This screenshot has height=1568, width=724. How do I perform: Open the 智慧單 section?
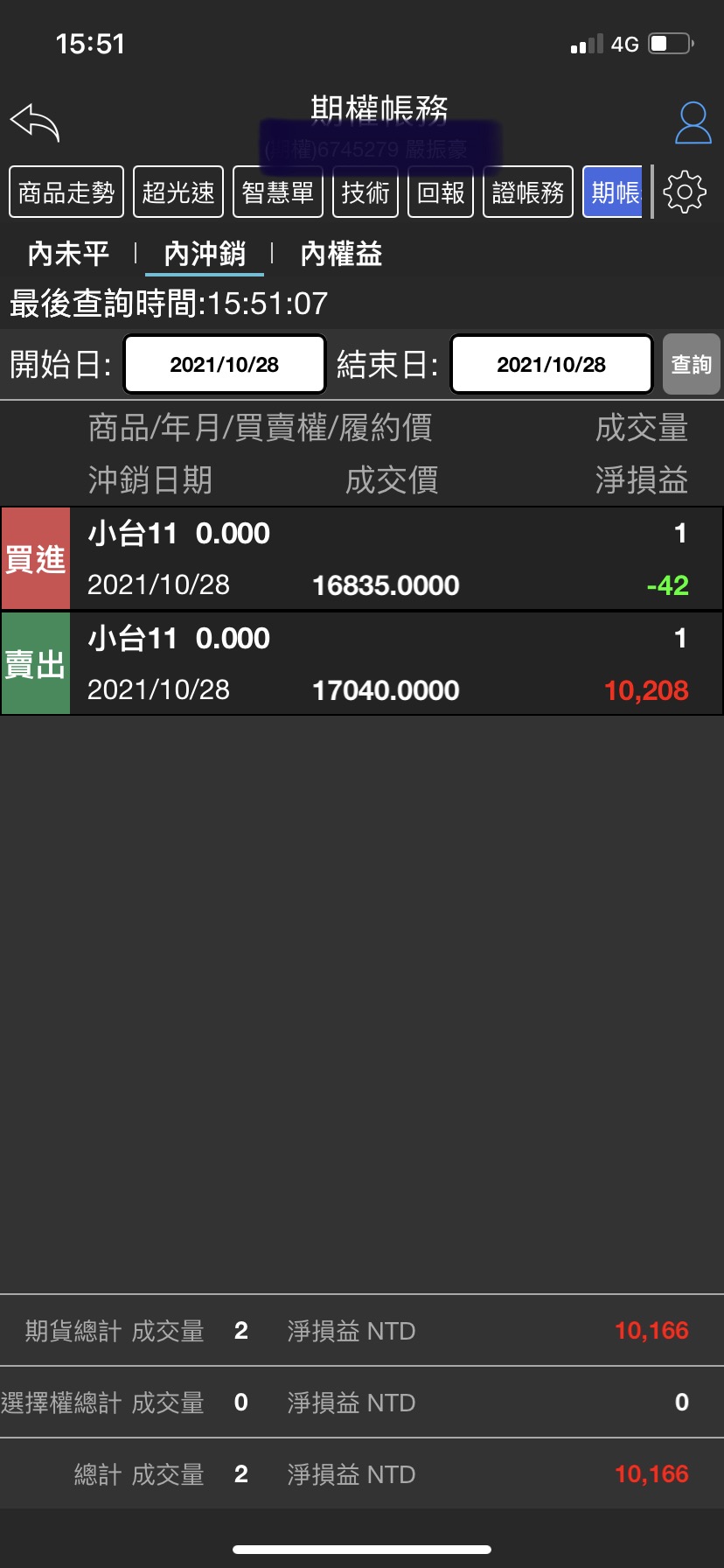pos(278,192)
